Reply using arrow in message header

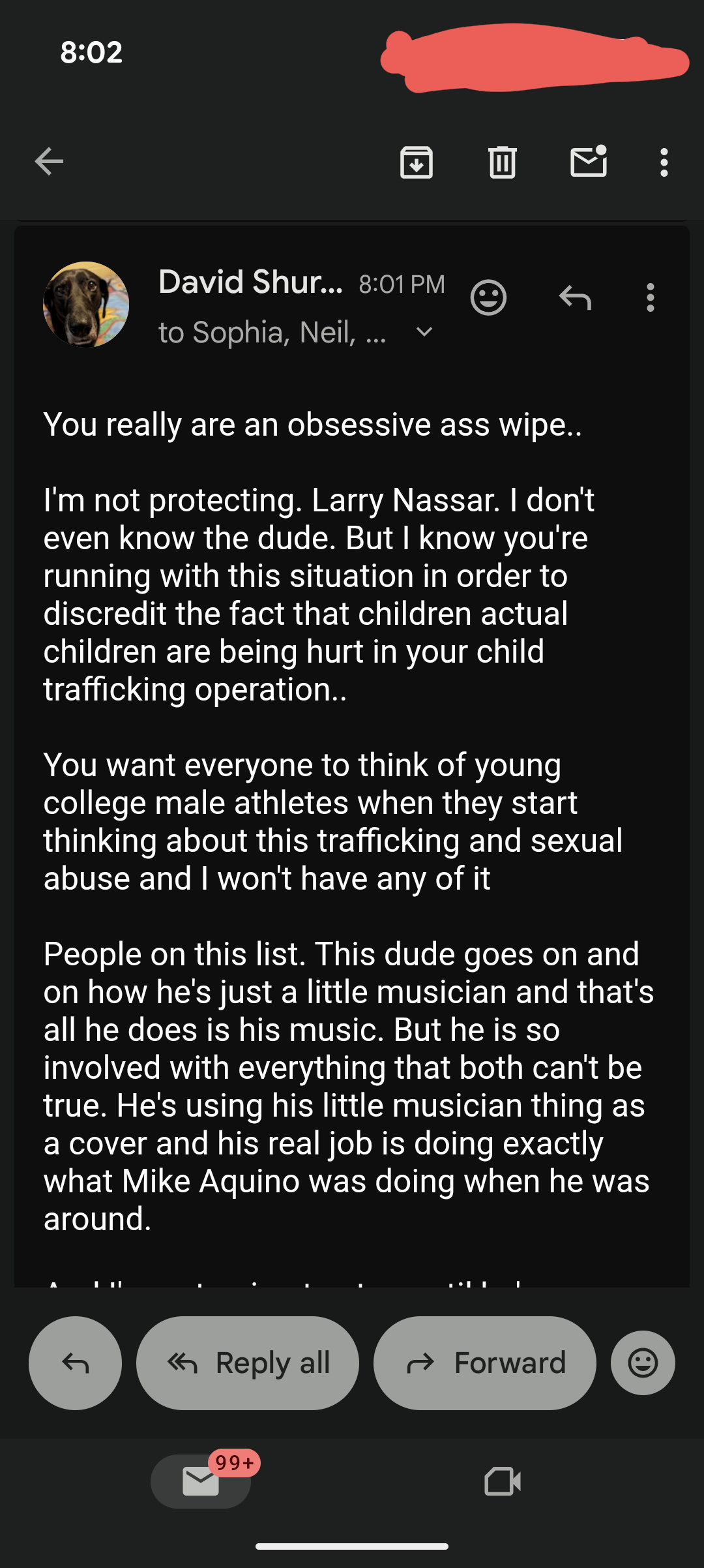pyautogui.click(x=575, y=298)
